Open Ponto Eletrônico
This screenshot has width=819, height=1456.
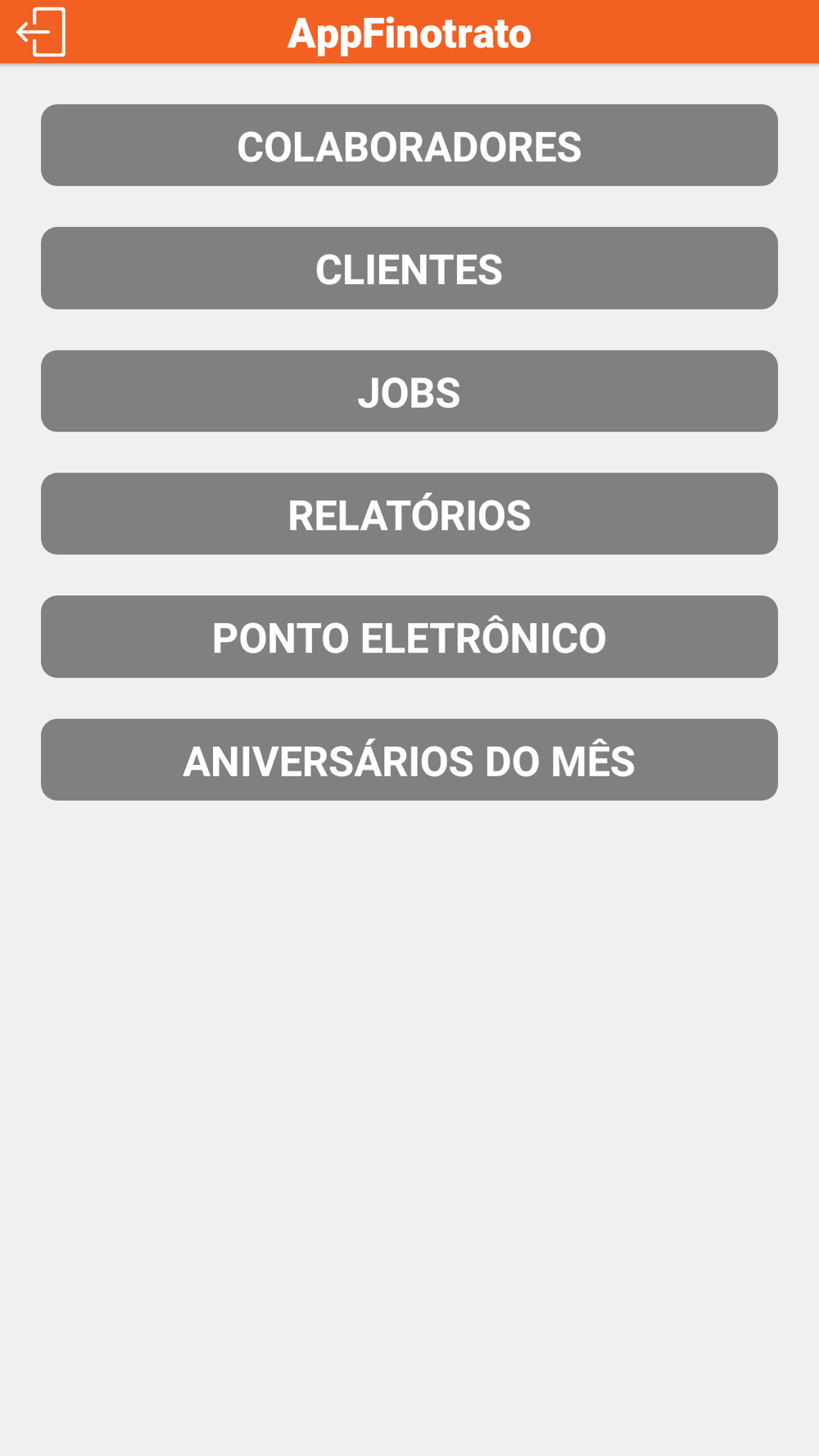pyautogui.click(x=409, y=636)
